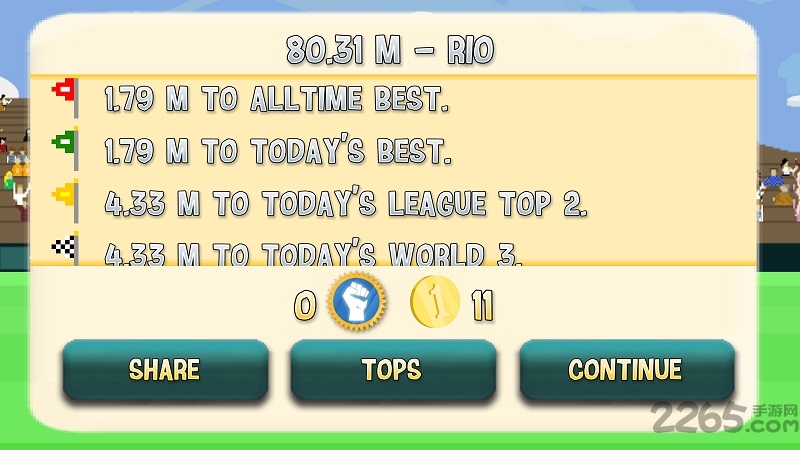Open the Tops leaderboard
This screenshot has width=800, height=450.
pos(392,369)
